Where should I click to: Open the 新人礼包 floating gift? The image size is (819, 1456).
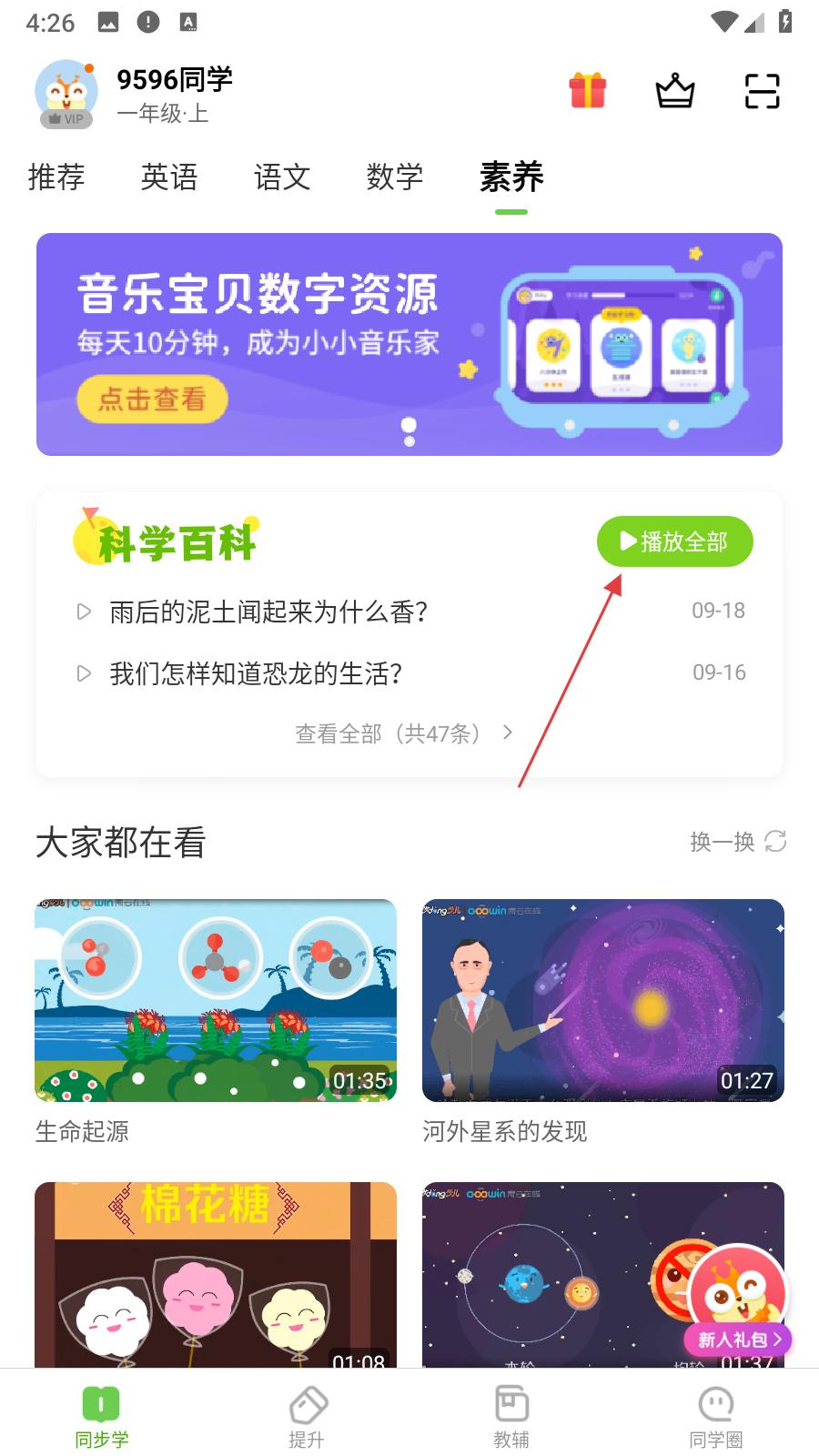coord(737,1301)
